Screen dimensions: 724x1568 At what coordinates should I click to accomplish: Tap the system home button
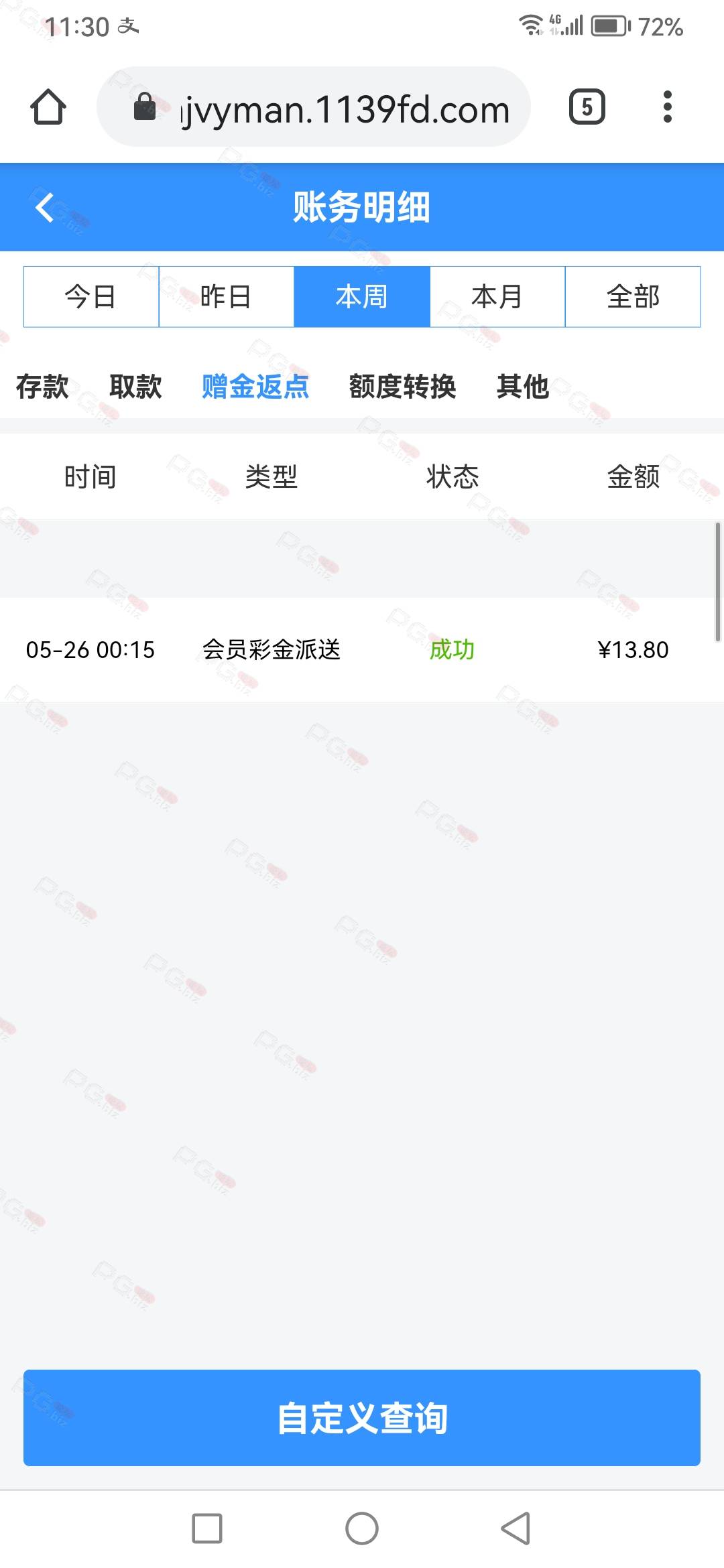tap(362, 1529)
